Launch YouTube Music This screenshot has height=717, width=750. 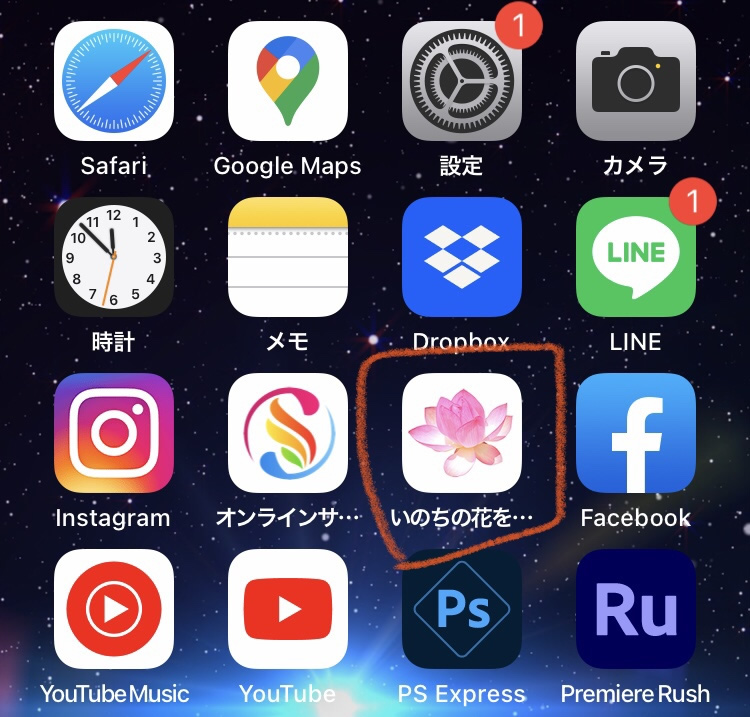pyautogui.click(x=113, y=608)
